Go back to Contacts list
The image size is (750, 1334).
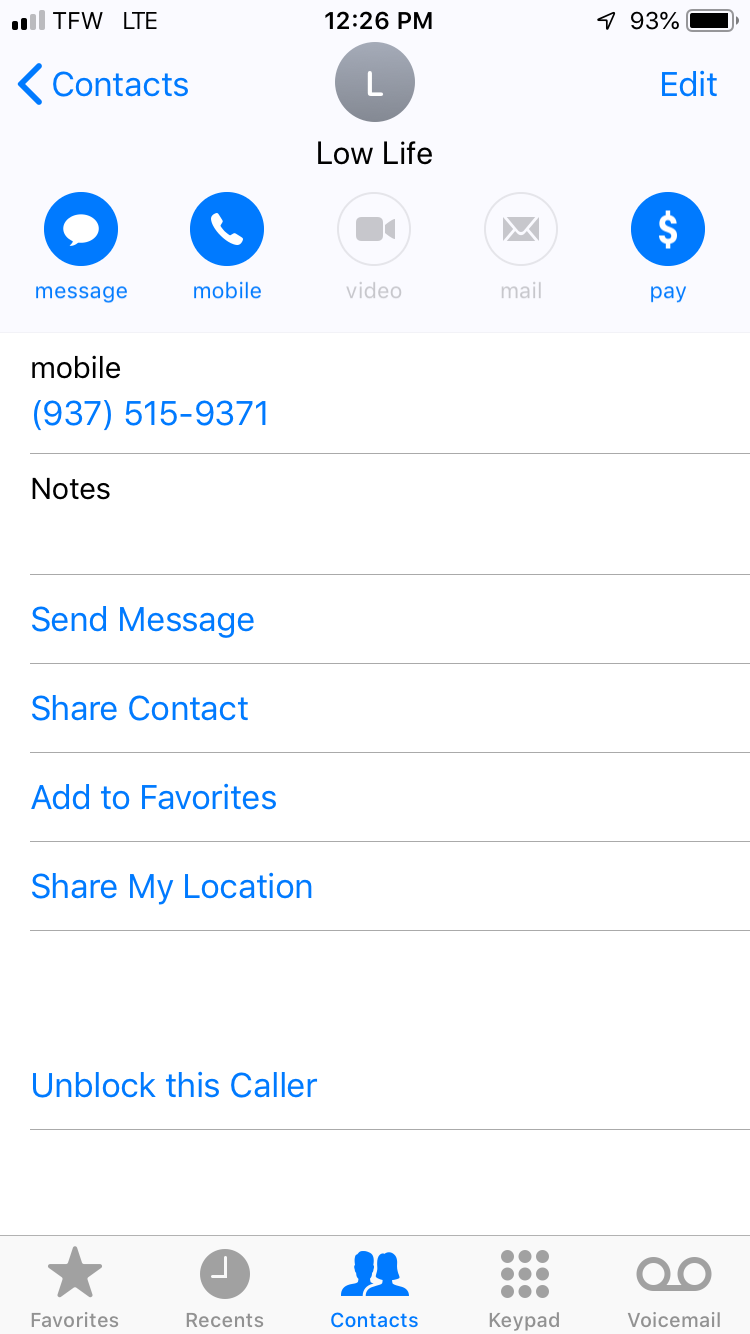pyautogui.click(x=103, y=85)
